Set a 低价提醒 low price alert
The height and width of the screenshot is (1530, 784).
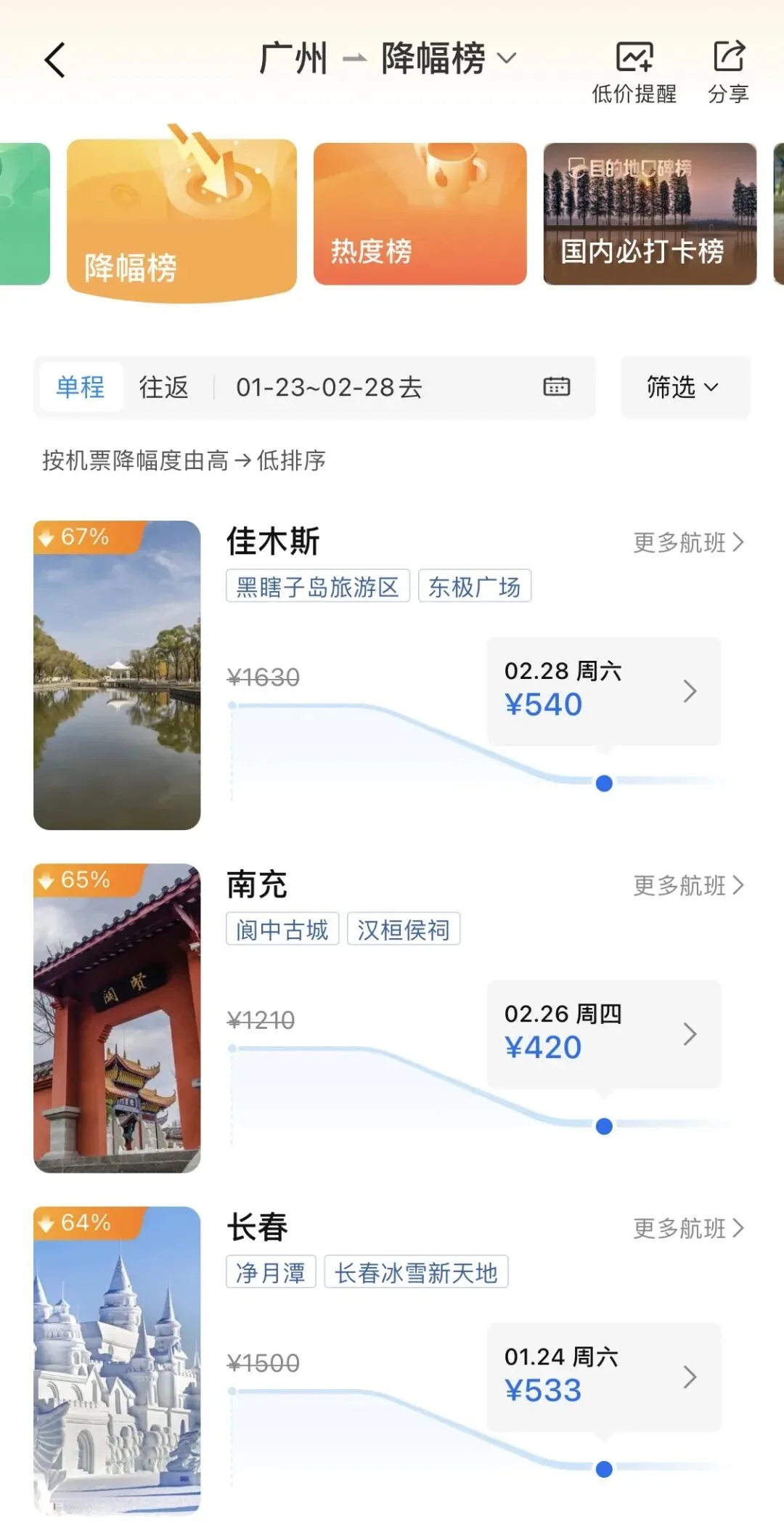pos(634,72)
